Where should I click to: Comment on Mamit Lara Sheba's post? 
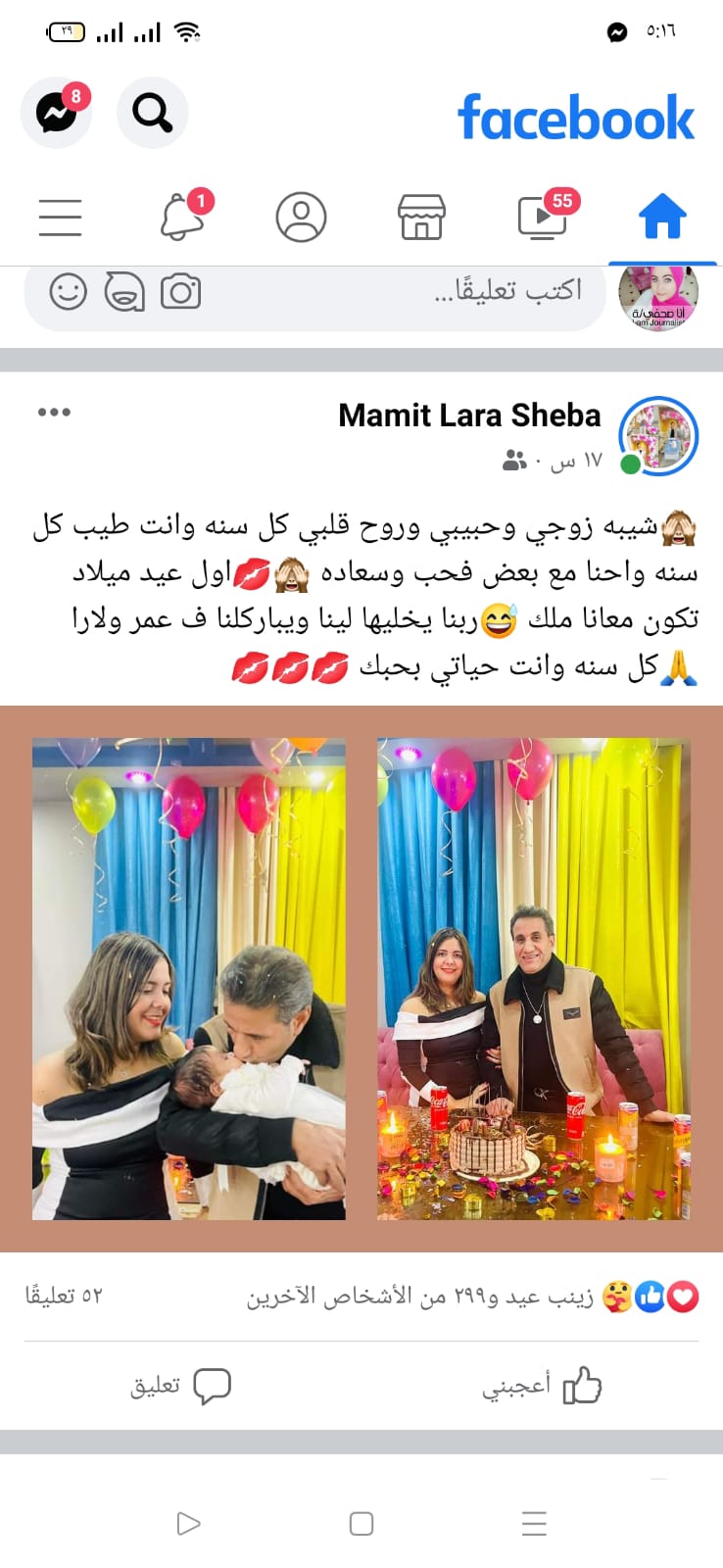(180, 1385)
